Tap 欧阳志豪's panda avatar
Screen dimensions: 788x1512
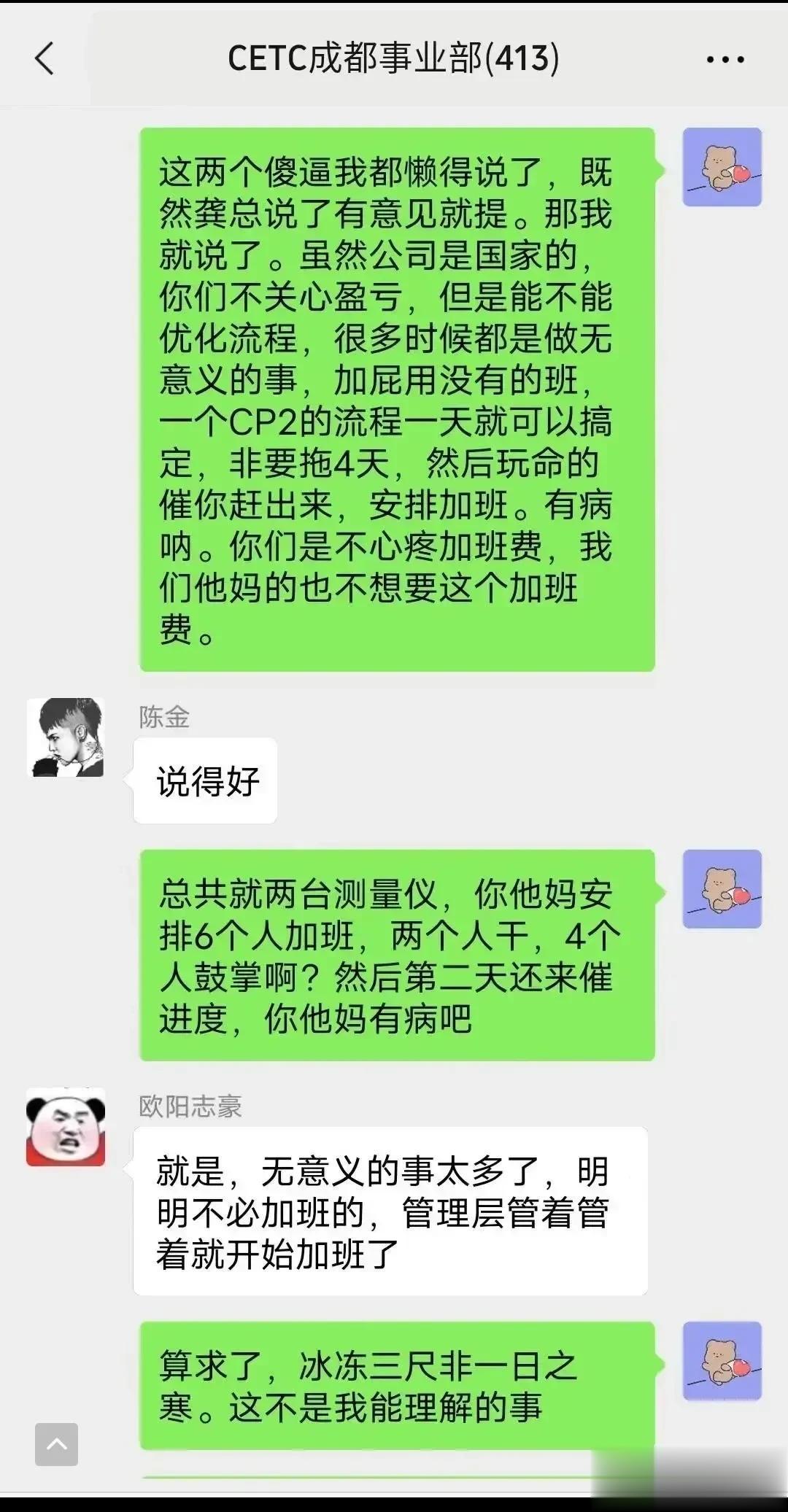tap(66, 1127)
